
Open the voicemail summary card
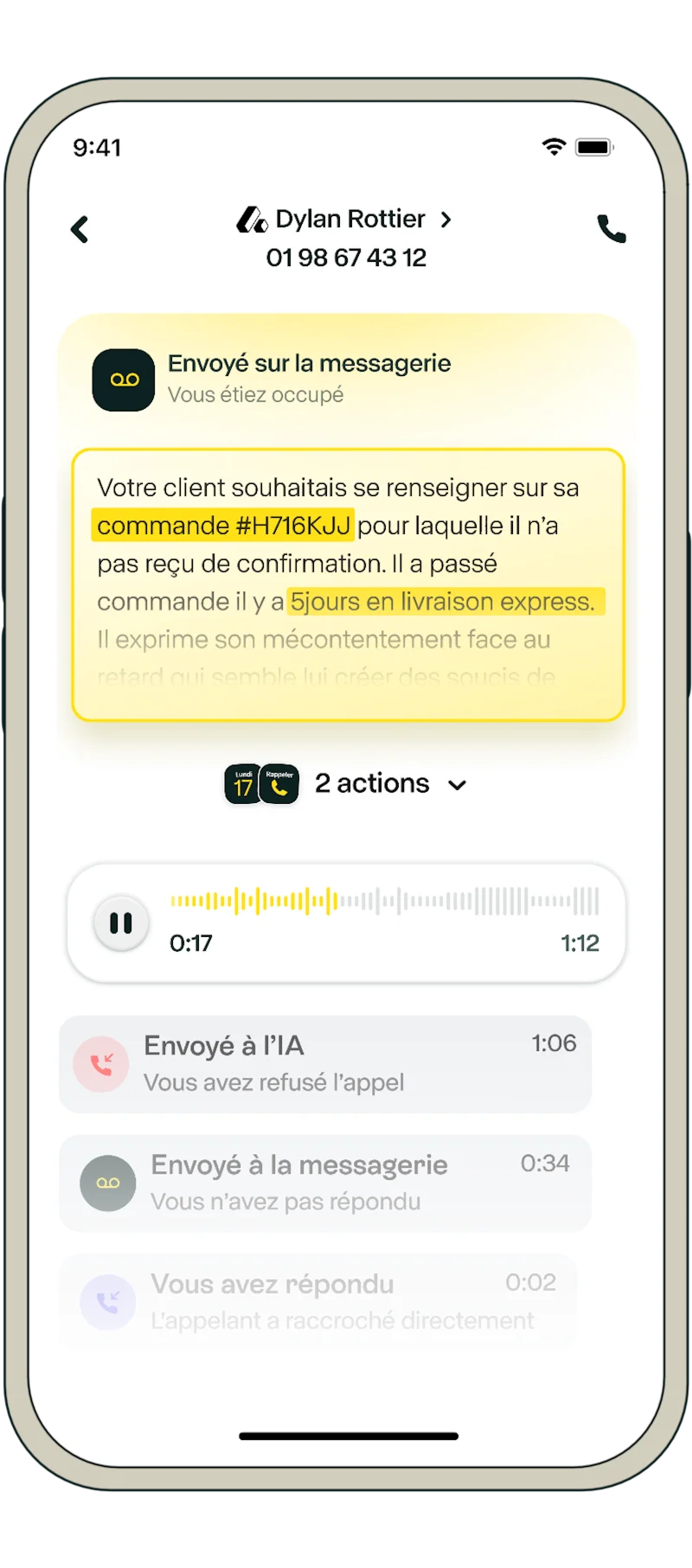click(348, 584)
